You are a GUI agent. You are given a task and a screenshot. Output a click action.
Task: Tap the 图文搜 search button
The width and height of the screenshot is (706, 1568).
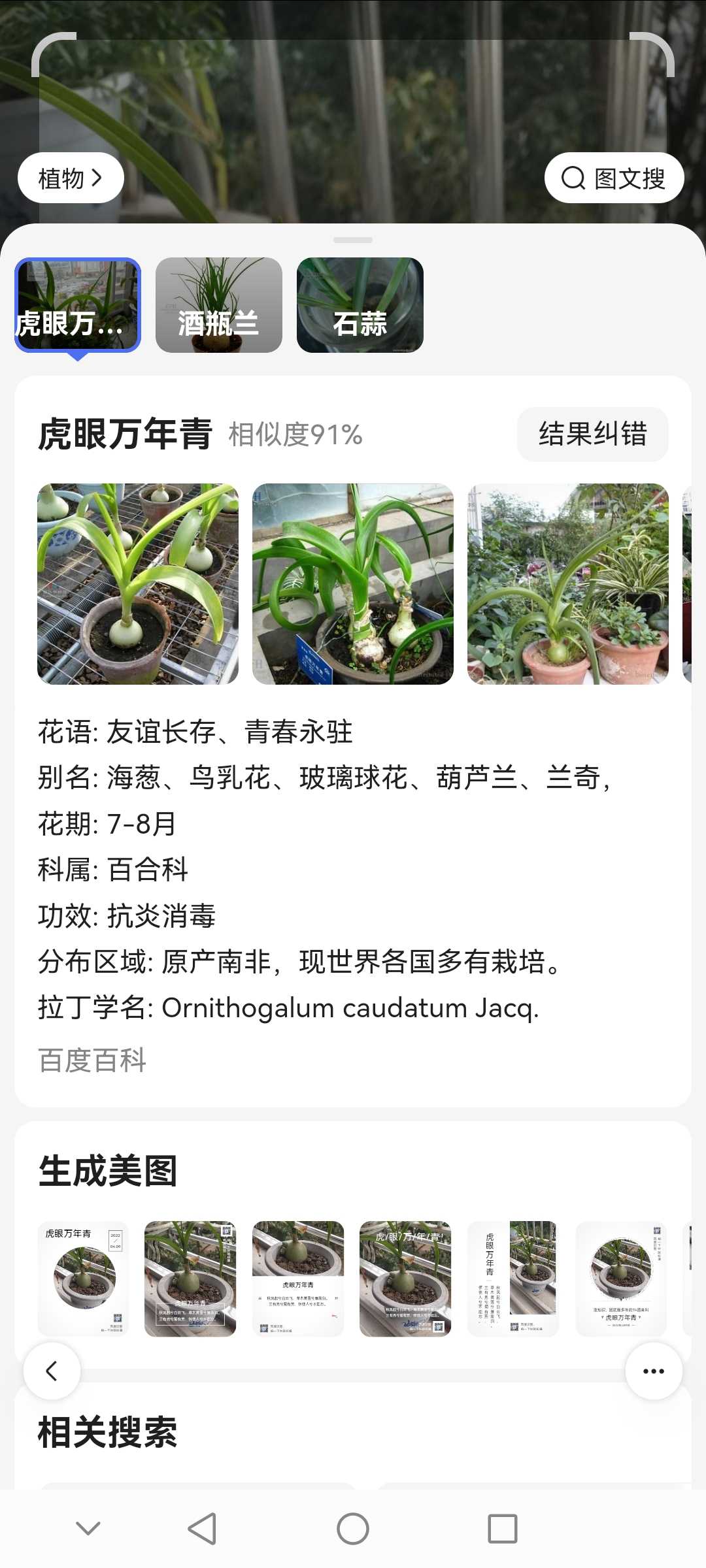click(614, 178)
